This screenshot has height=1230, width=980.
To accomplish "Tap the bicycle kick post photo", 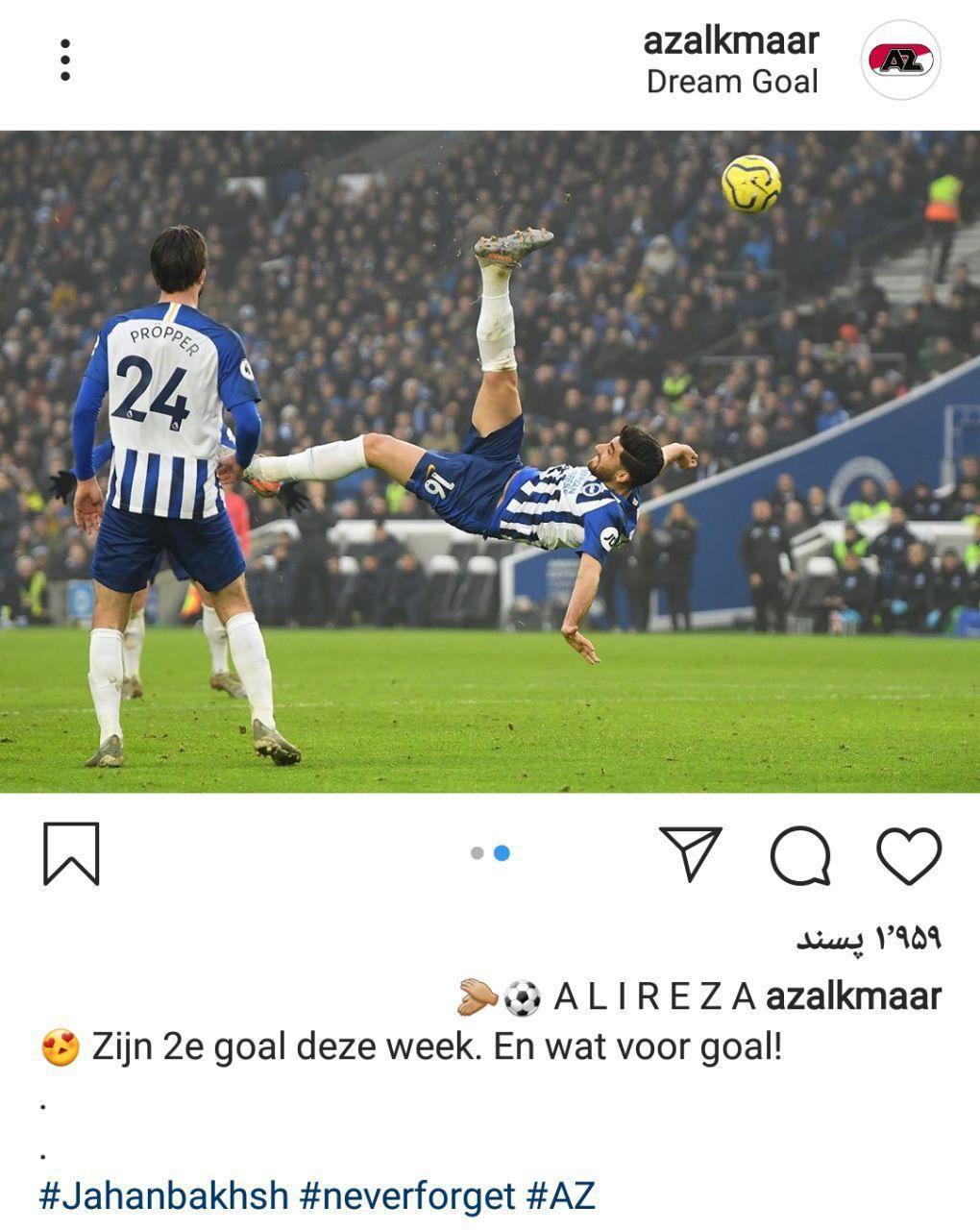I will click(490, 461).
